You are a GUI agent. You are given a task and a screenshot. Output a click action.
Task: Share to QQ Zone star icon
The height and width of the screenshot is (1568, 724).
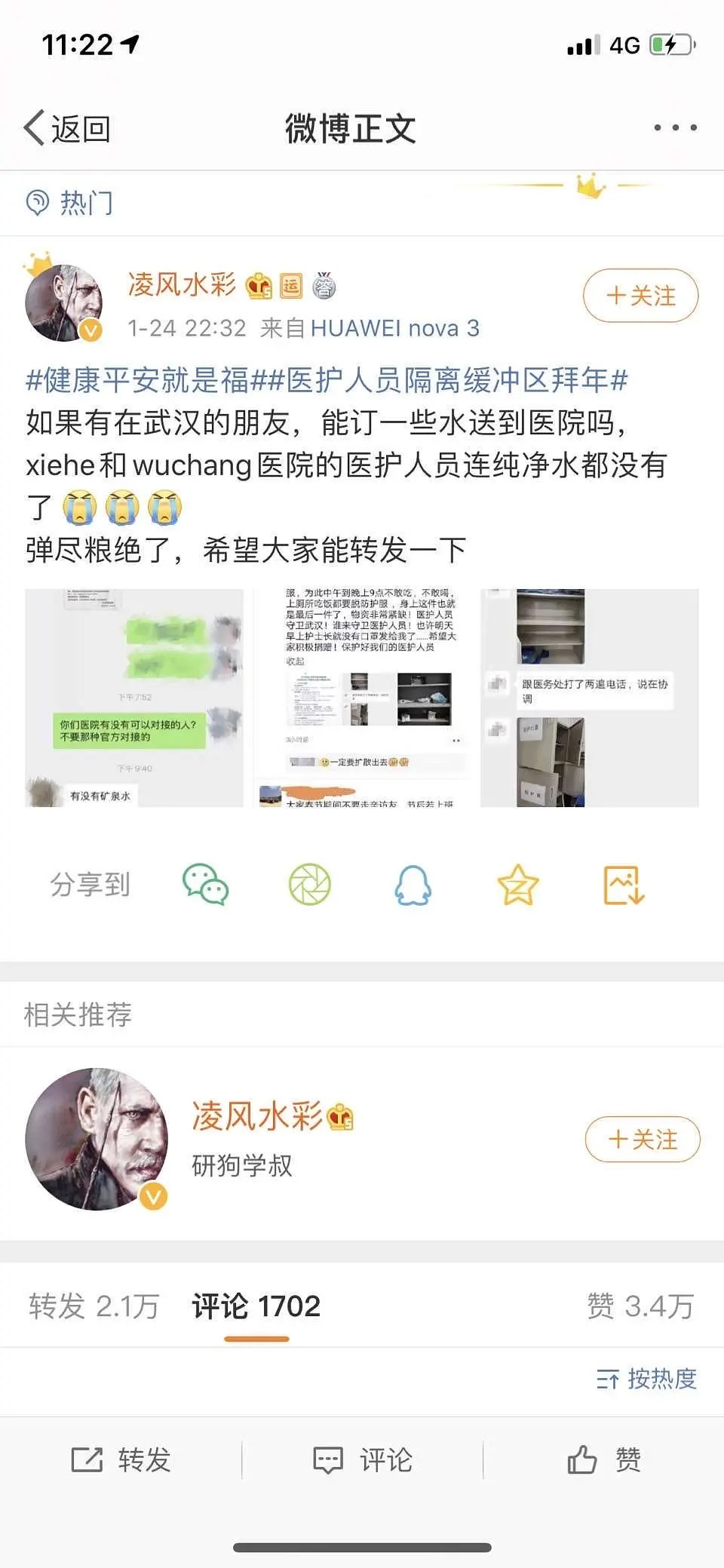coord(518,885)
